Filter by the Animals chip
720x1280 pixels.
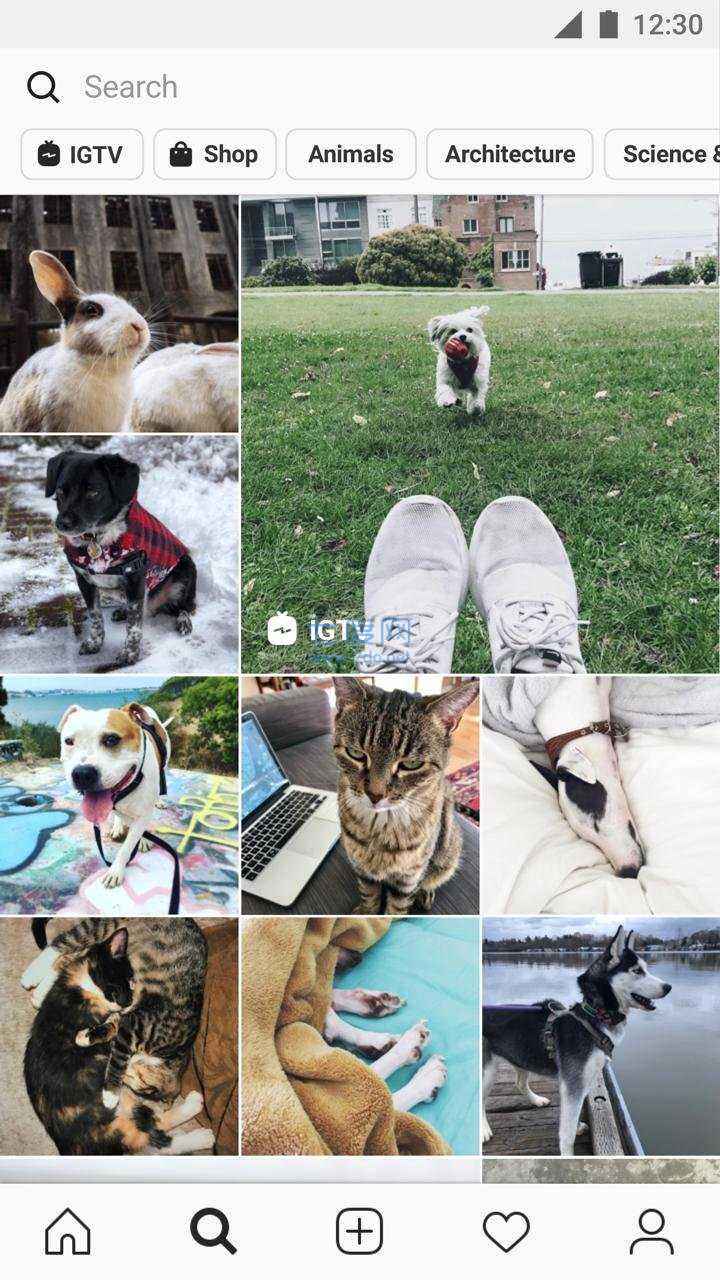(351, 154)
